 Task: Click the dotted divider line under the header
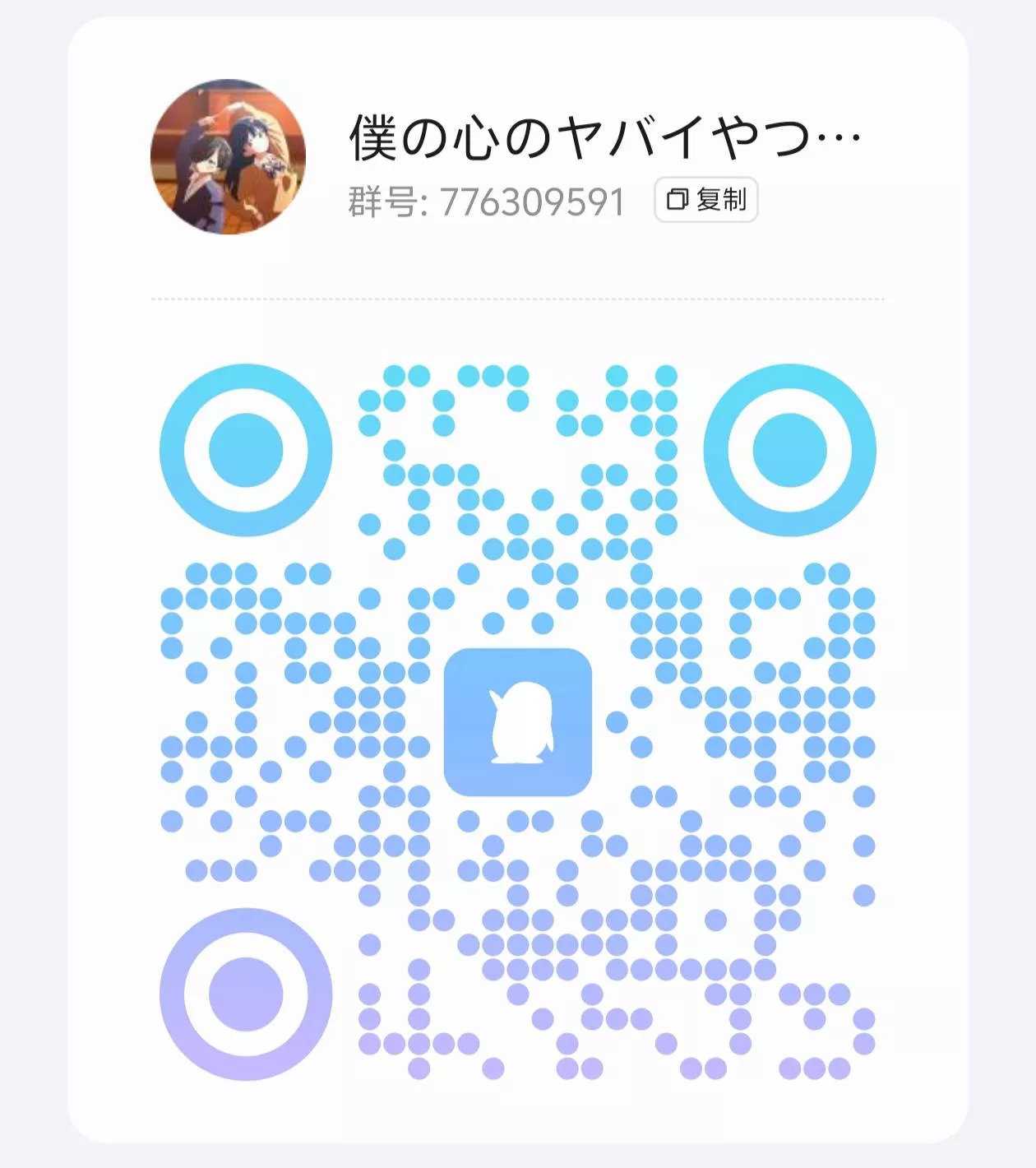point(518,299)
